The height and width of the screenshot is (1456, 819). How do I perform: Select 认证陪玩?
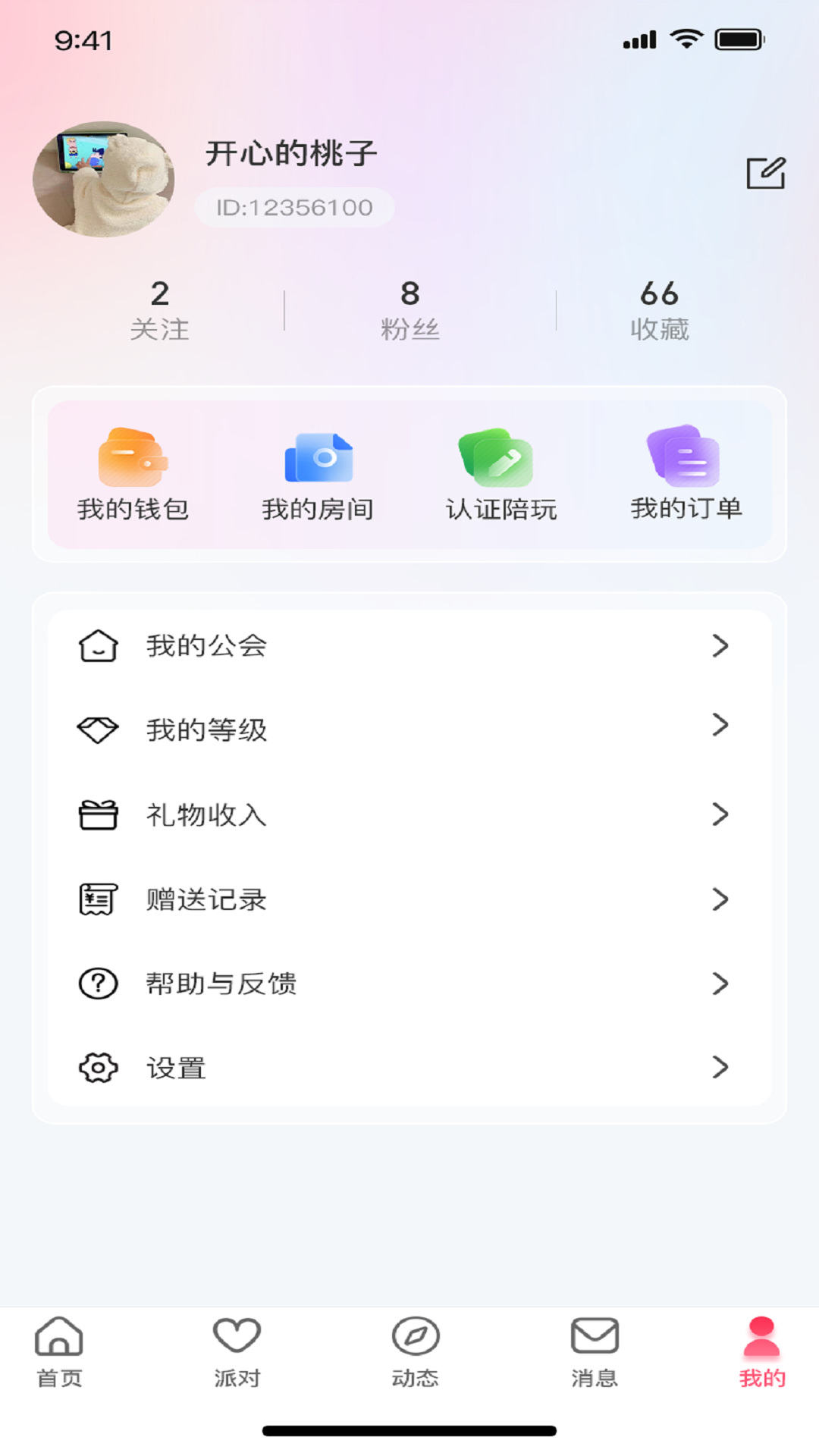501,475
